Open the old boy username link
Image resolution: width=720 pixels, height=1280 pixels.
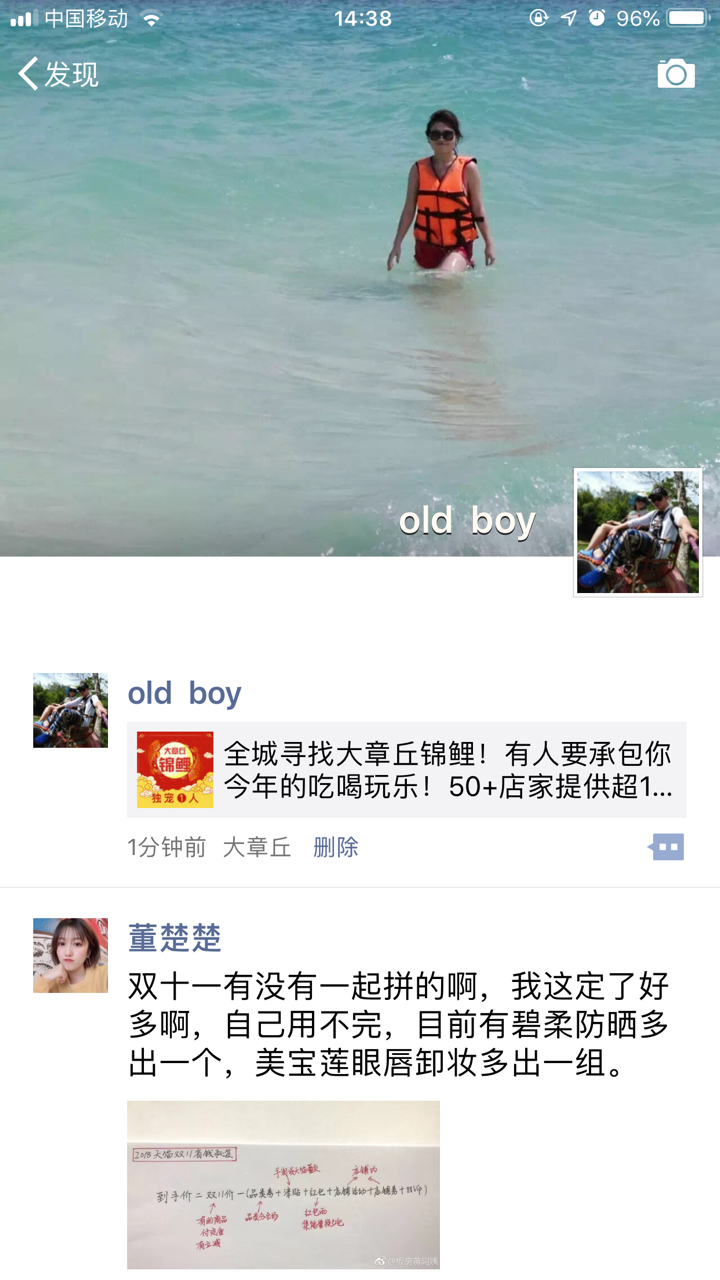click(184, 693)
